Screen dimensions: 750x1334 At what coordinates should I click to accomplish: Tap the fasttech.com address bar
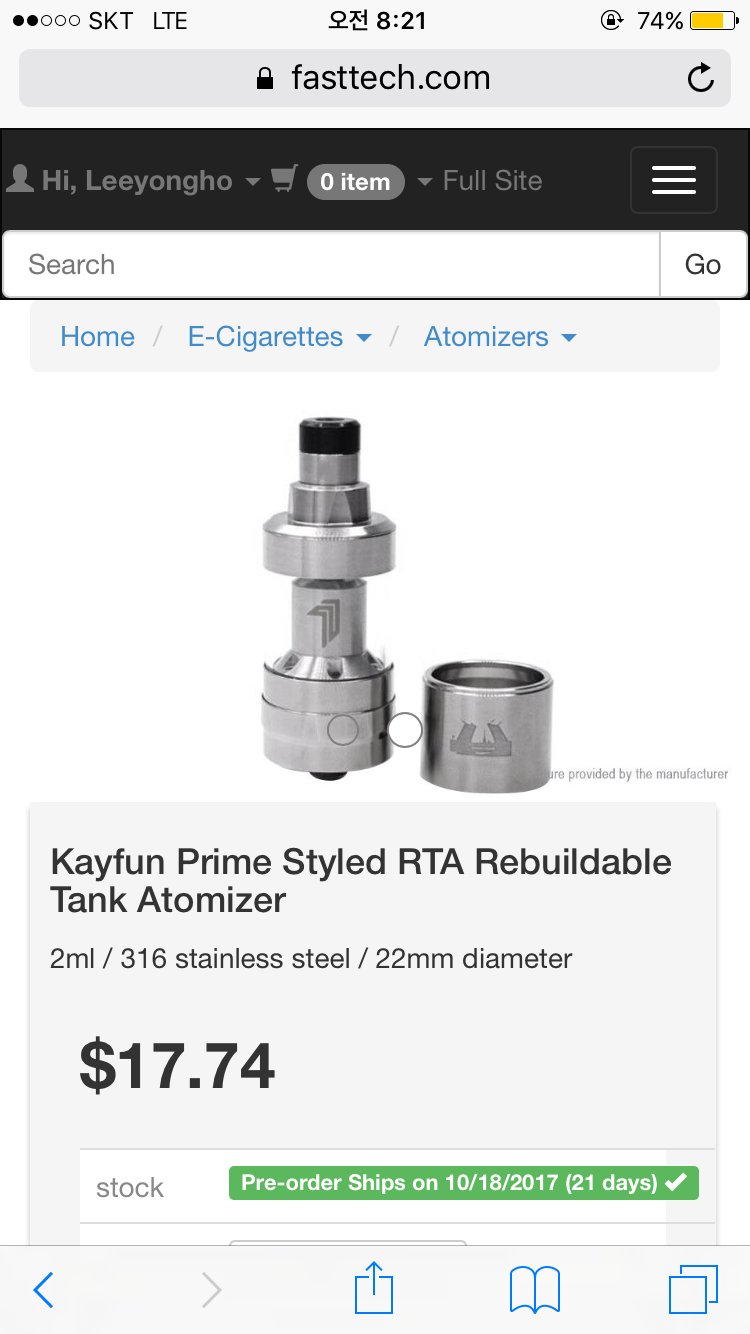tap(374, 78)
